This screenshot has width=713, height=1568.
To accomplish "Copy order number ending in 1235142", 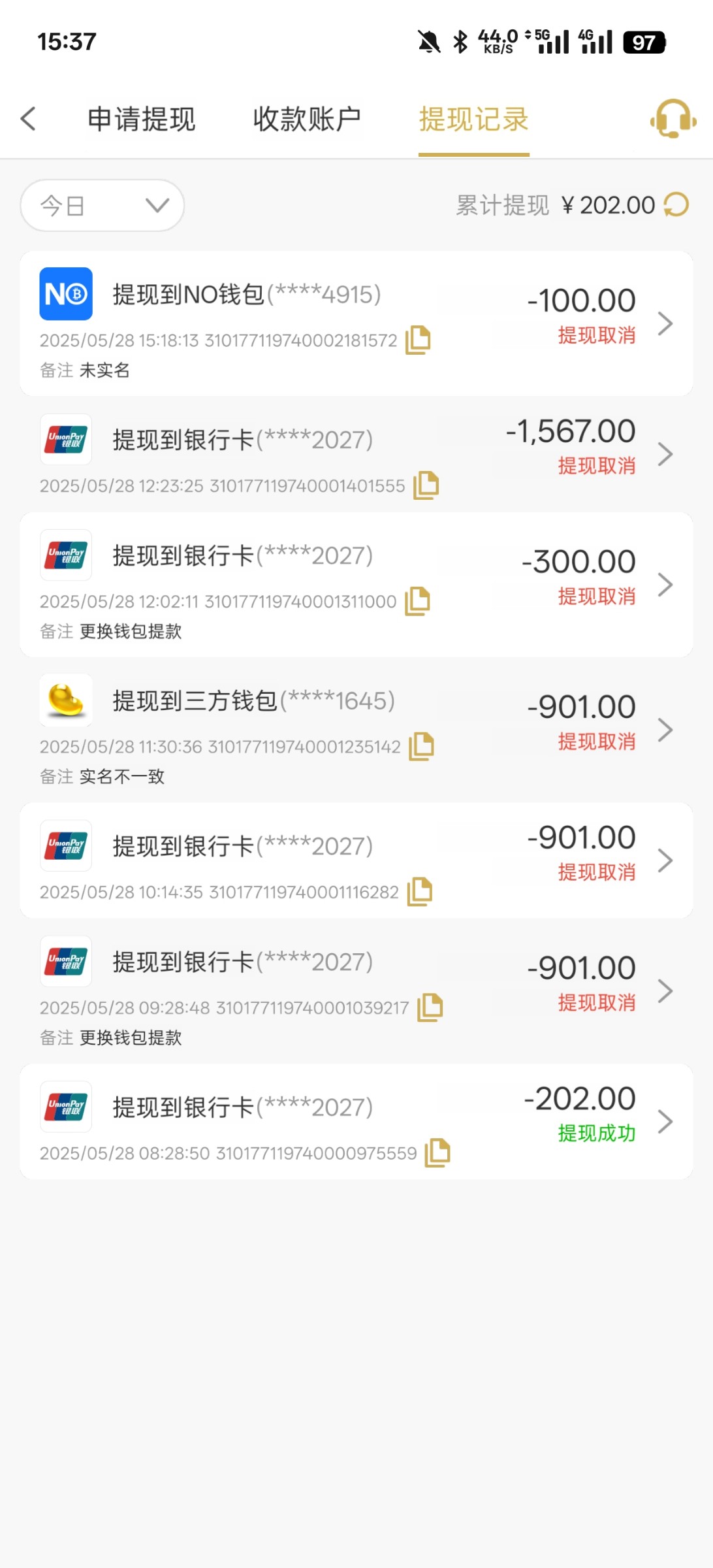I will [x=421, y=746].
